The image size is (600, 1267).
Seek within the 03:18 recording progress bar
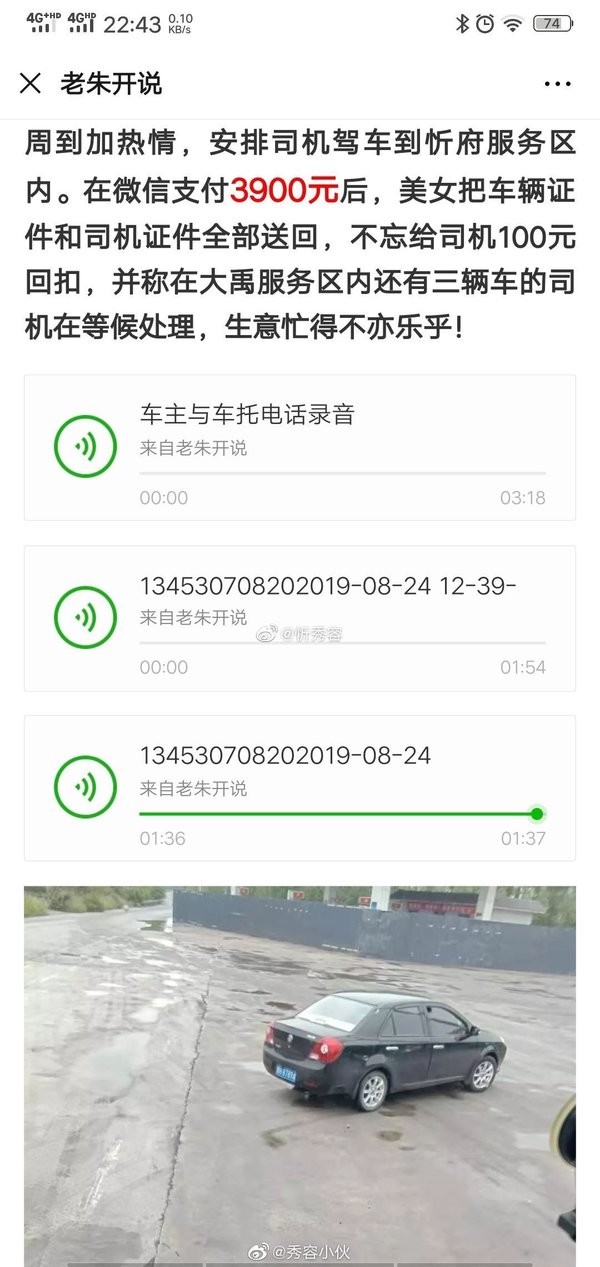click(342, 473)
